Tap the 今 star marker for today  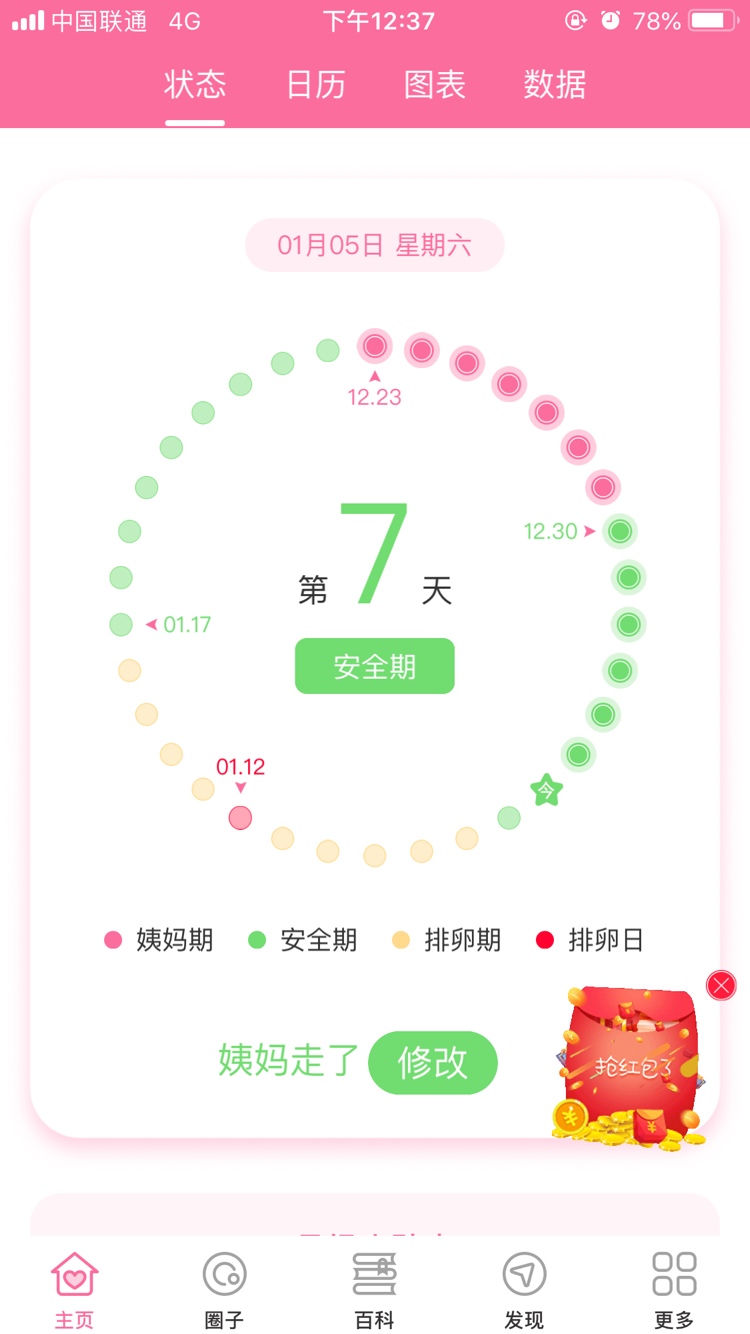pyautogui.click(x=546, y=791)
